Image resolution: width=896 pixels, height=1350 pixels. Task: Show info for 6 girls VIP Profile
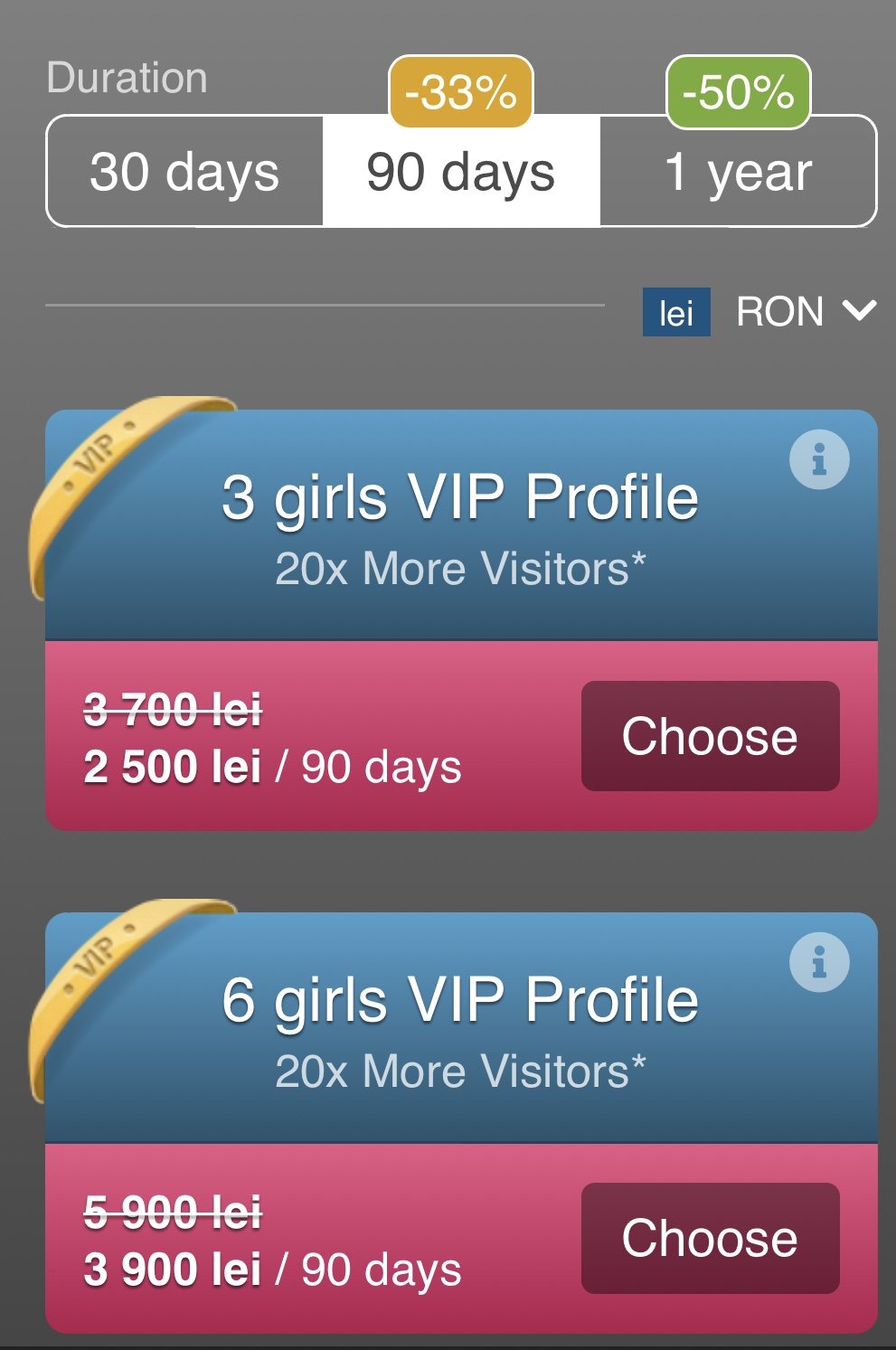click(819, 962)
